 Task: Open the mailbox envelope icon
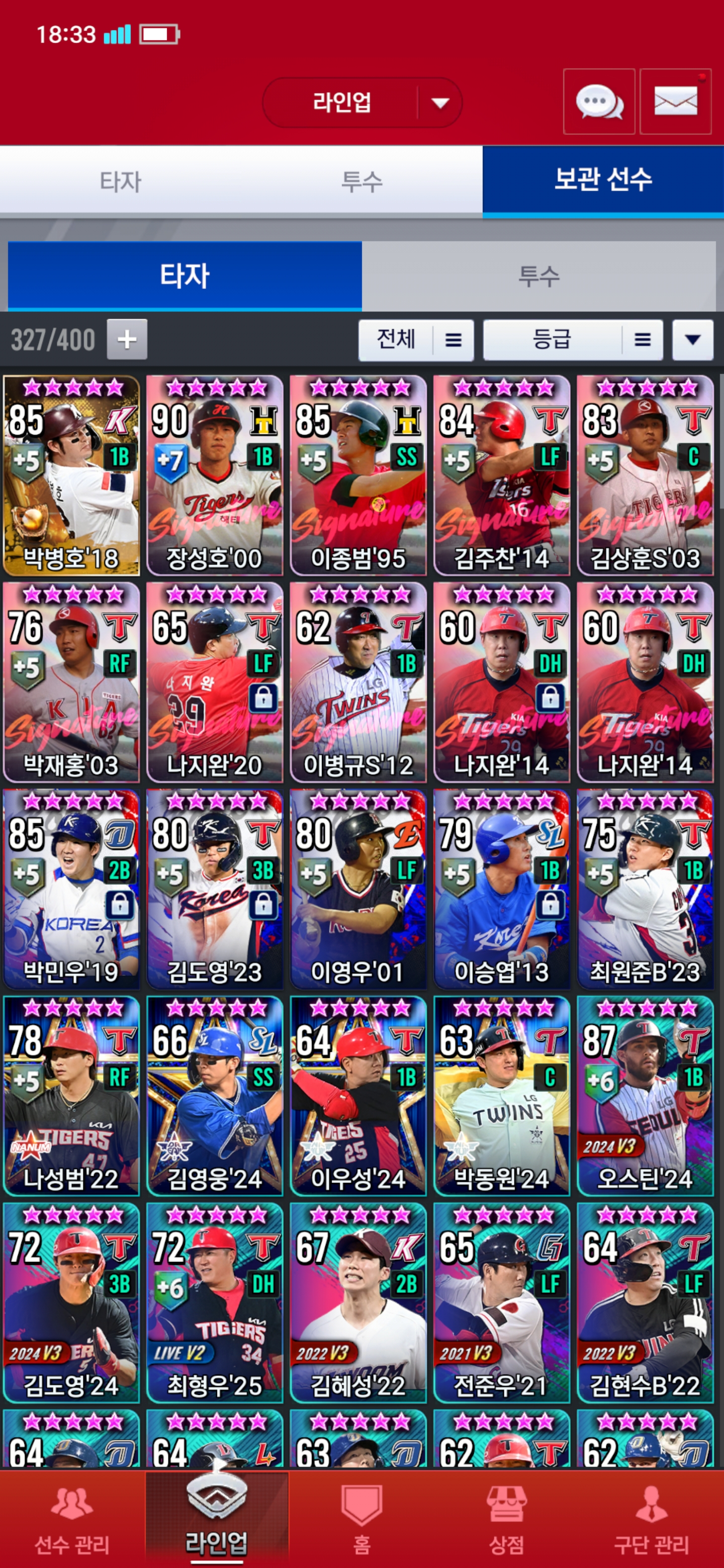[675, 102]
